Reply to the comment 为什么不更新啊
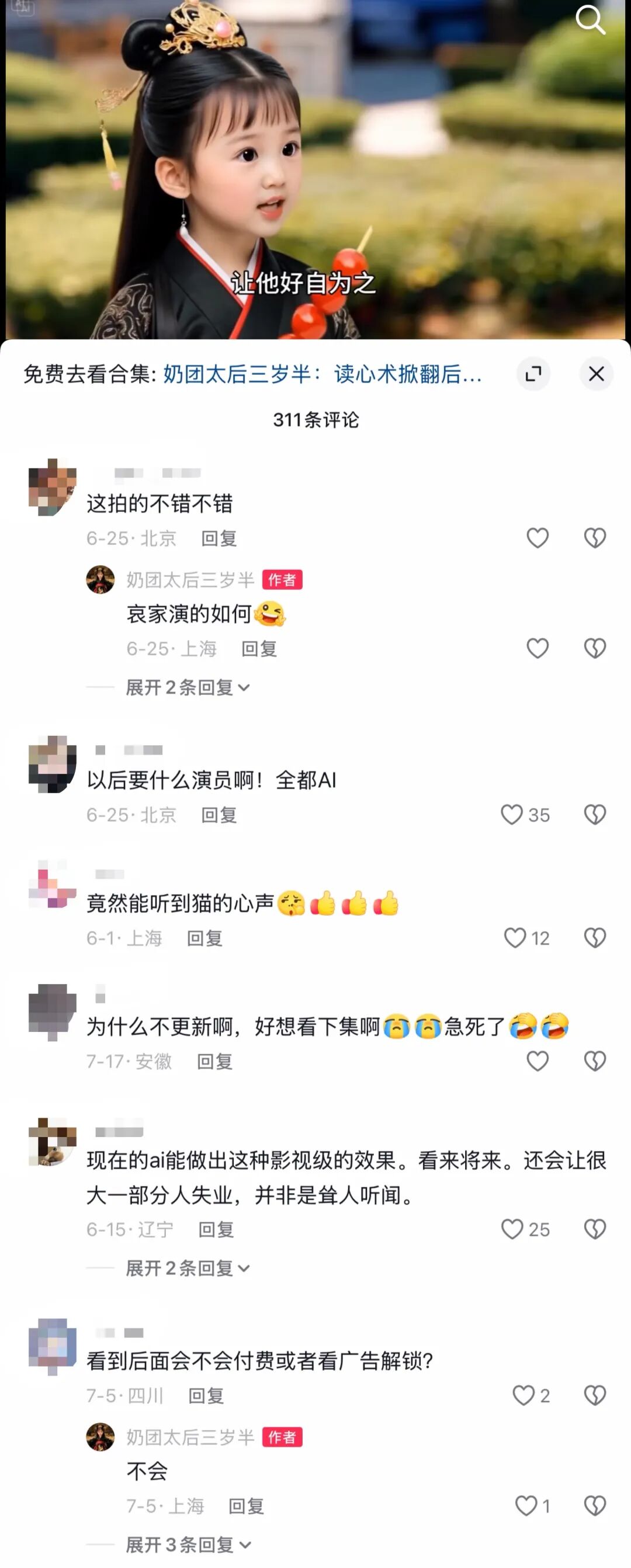 [x=214, y=1062]
